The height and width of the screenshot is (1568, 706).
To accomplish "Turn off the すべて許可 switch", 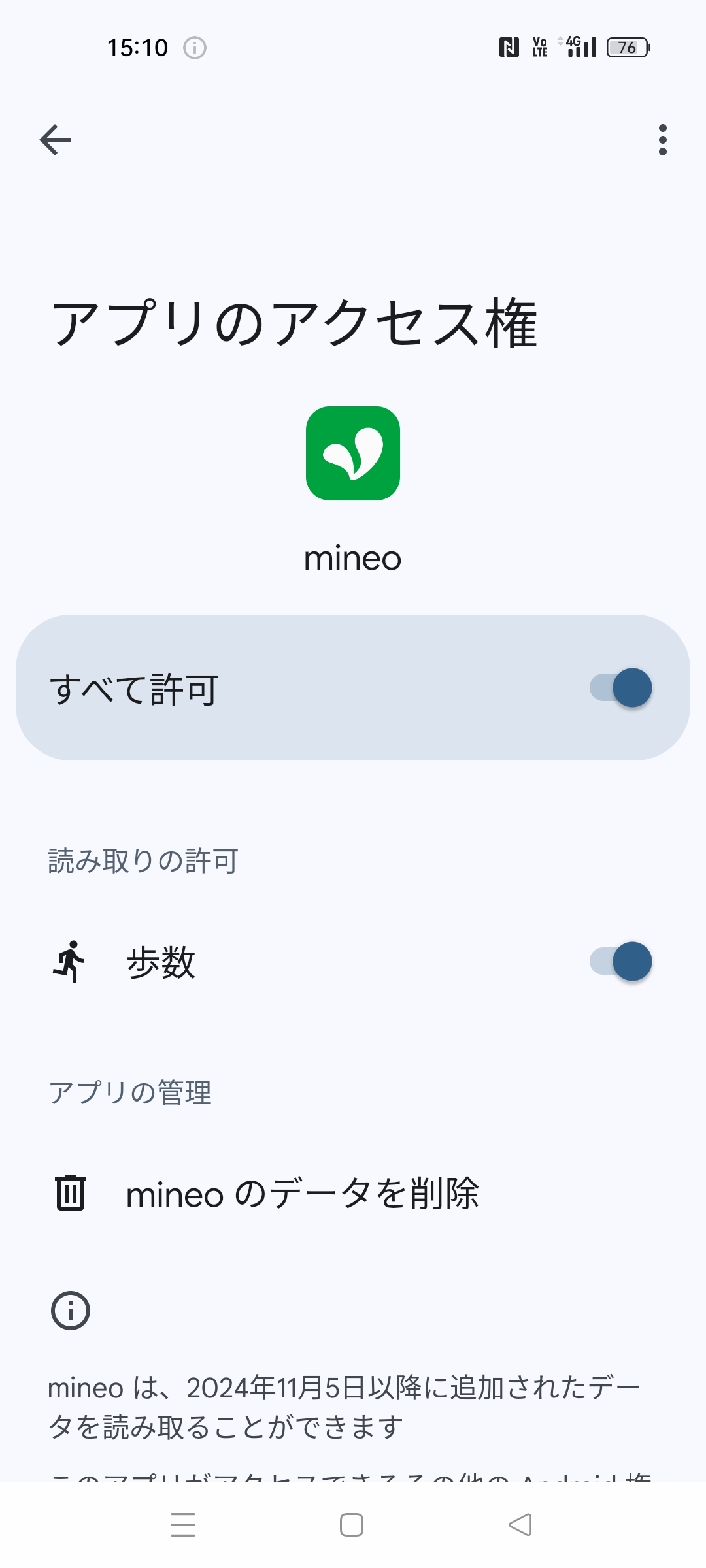I will pyautogui.click(x=620, y=687).
